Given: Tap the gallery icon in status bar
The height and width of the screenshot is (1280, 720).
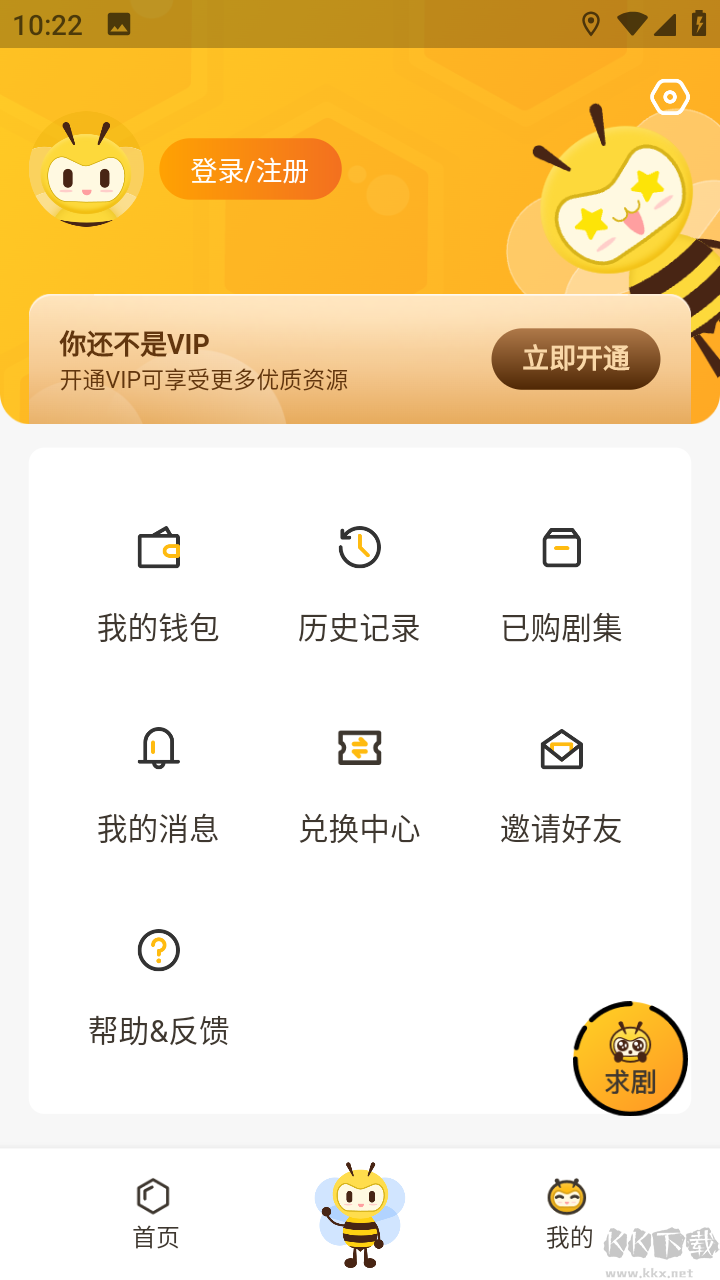Looking at the screenshot, I should pyautogui.click(x=119, y=24).
